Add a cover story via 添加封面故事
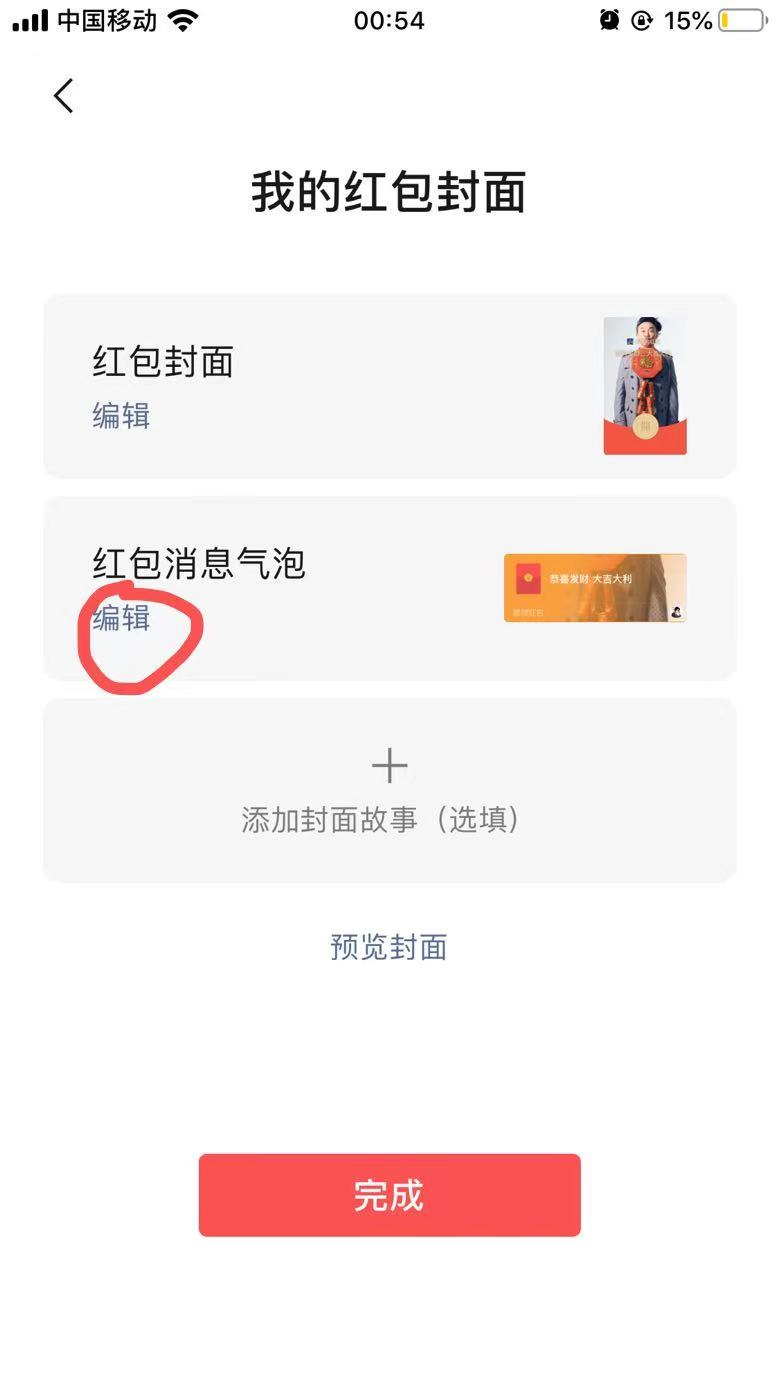The height and width of the screenshot is (1385, 779). tap(389, 790)
